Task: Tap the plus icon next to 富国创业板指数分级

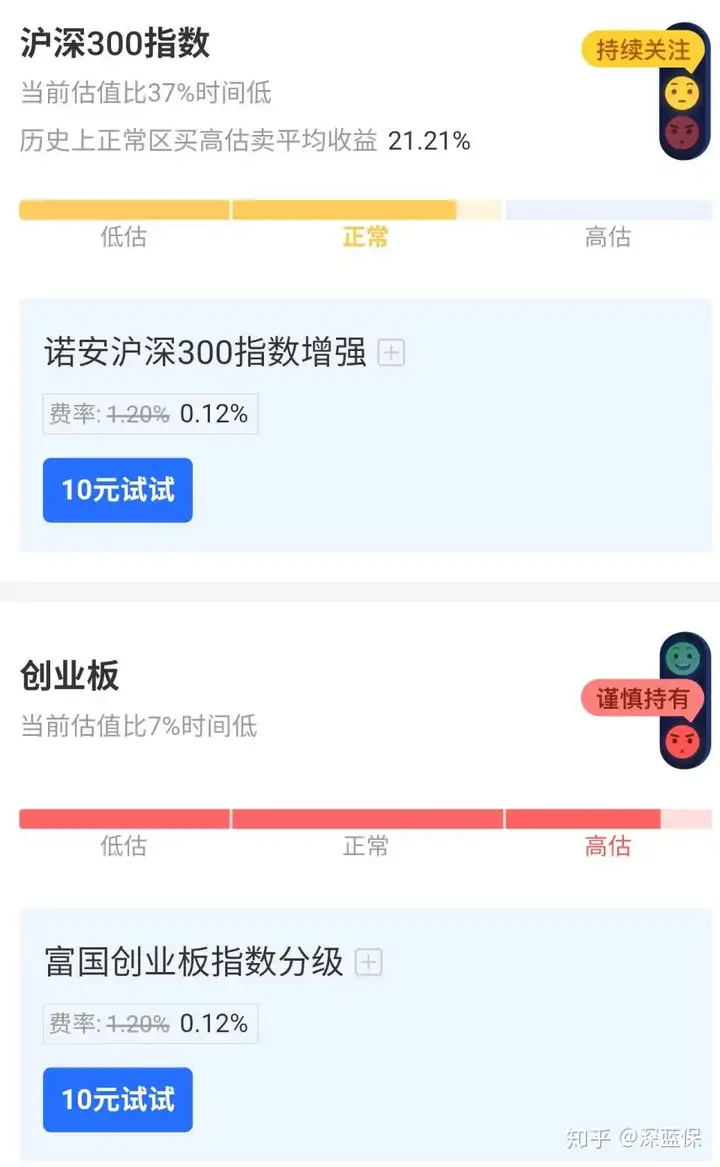Action: [369, 962]
